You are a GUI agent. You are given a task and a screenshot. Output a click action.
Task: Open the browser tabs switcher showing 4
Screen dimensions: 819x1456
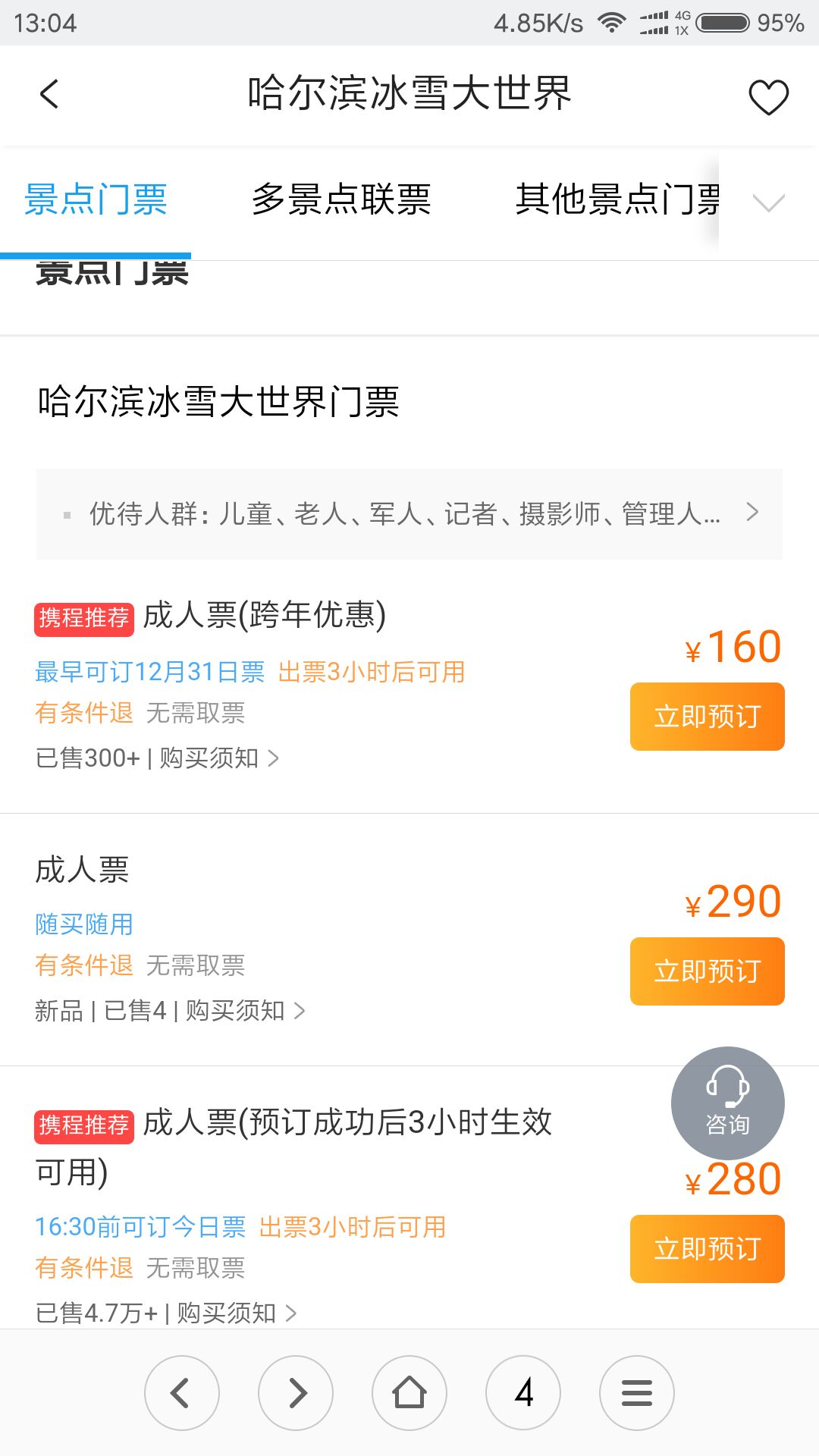[523, 1393]
